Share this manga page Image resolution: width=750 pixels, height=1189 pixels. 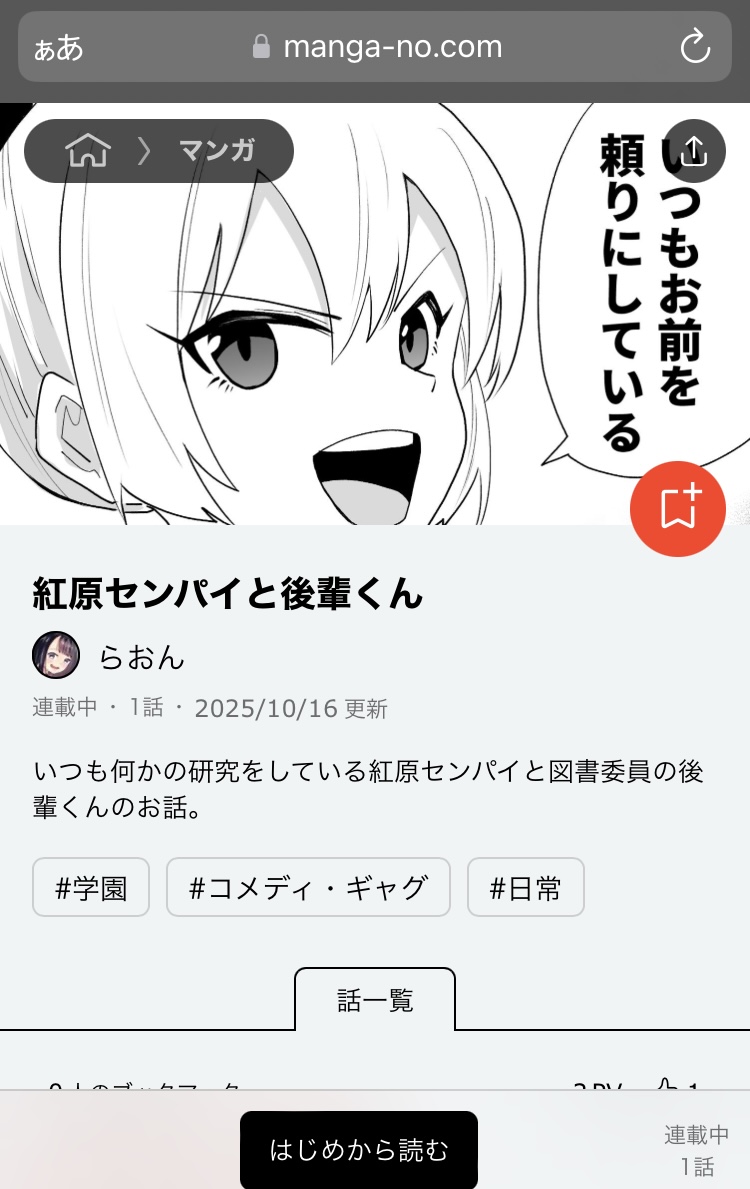pyautogui.click(x=694, y=151)
